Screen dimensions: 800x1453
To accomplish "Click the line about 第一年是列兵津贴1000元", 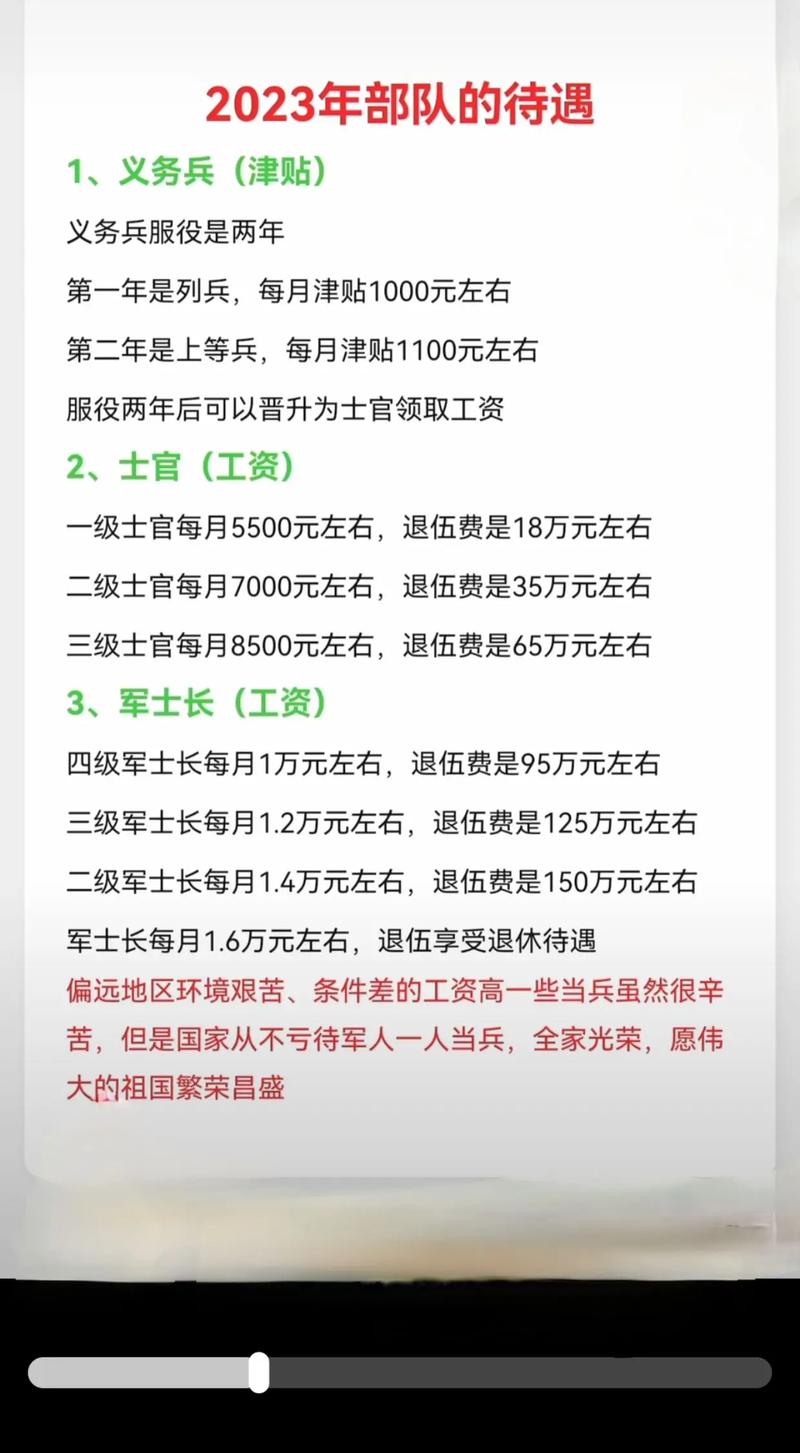I will [x=290, y=293].
